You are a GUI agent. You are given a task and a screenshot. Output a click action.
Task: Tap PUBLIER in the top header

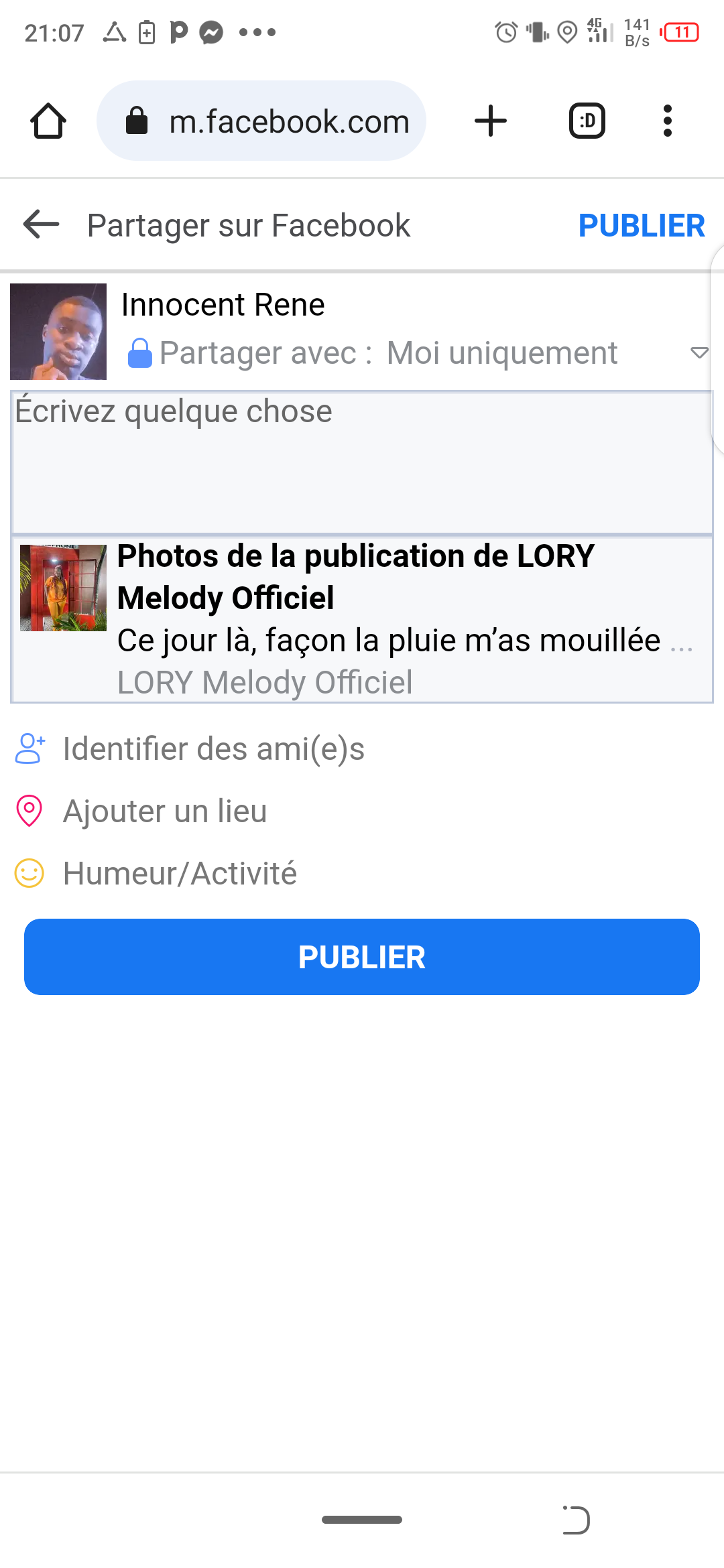[641, 226]
